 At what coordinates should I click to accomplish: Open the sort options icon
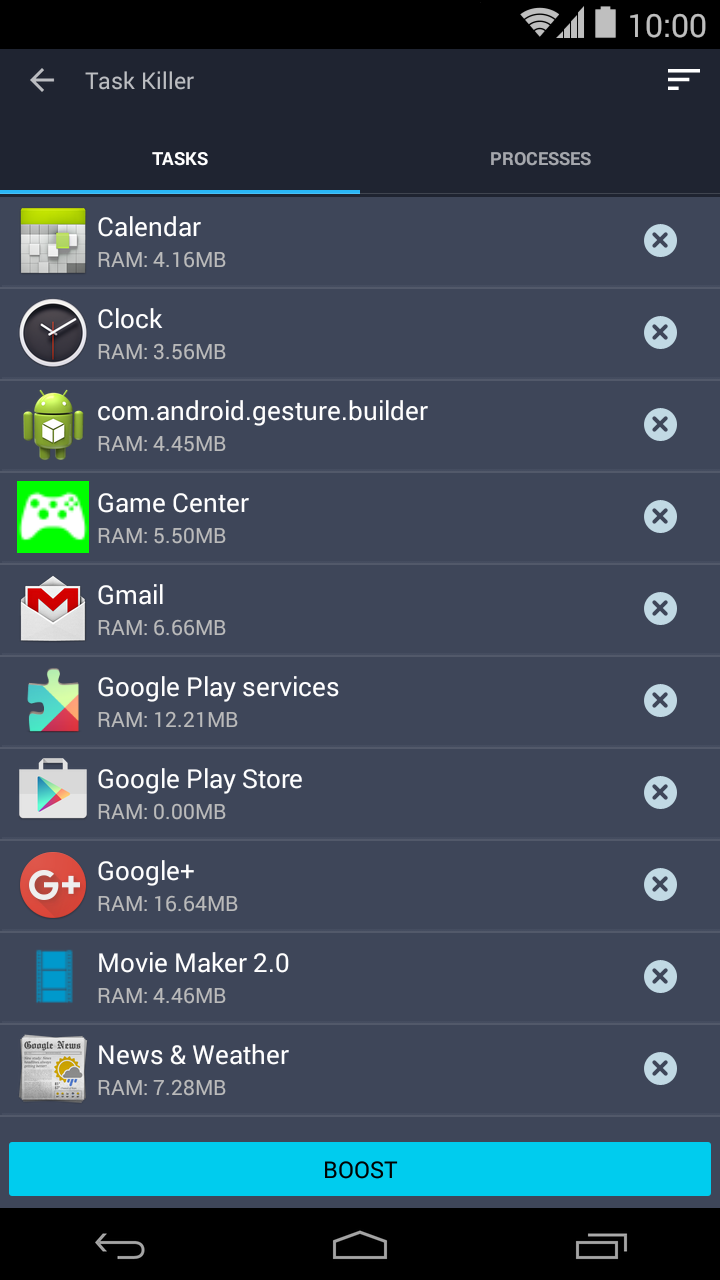(x=683, y=81)
